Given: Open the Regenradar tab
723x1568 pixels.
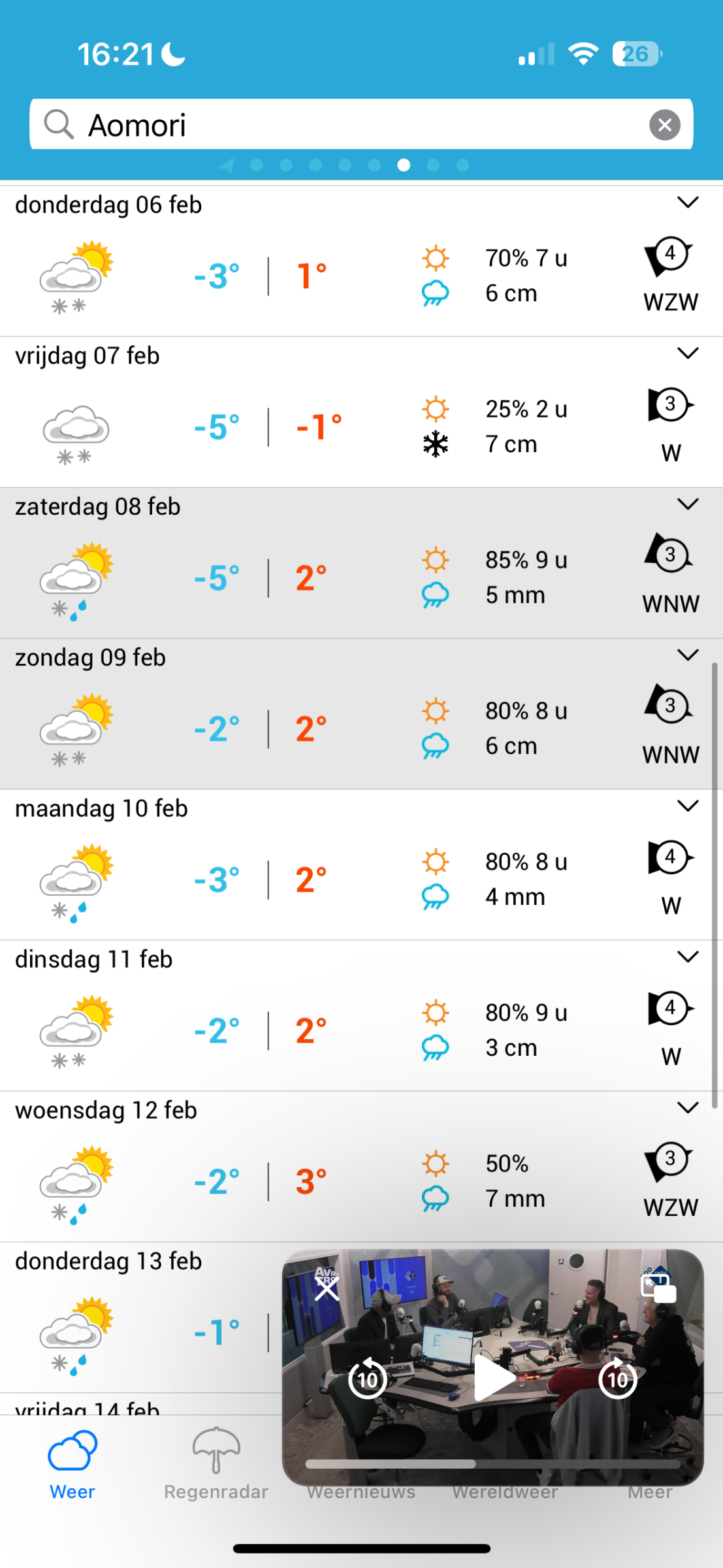Looking at the screenshot, I should point(216,1463).
